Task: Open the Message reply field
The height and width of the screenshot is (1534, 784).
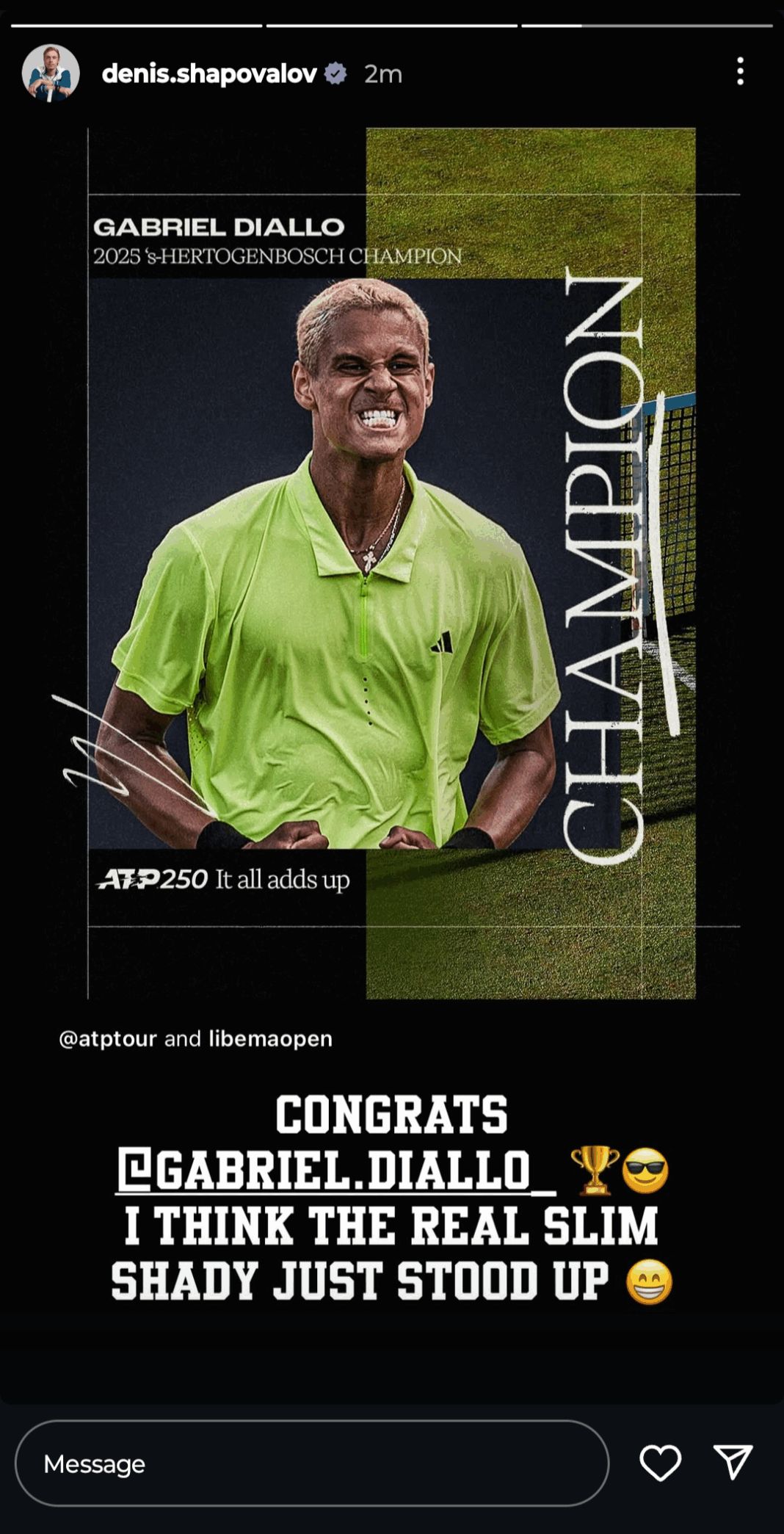Action: 312,1463
